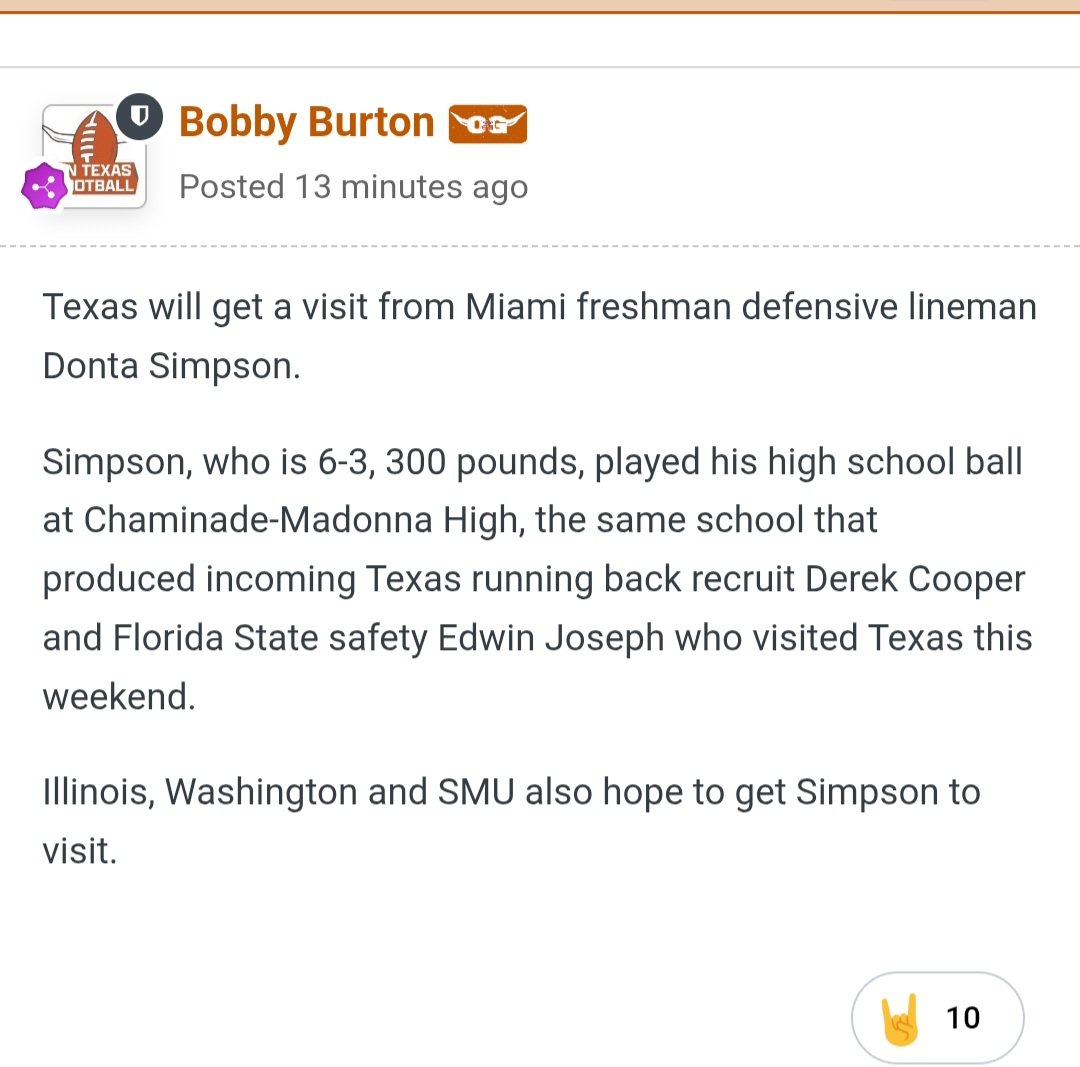
Task: Tap the longhorn rank badge beside Bobby Burton
Action: coord(487,124)
